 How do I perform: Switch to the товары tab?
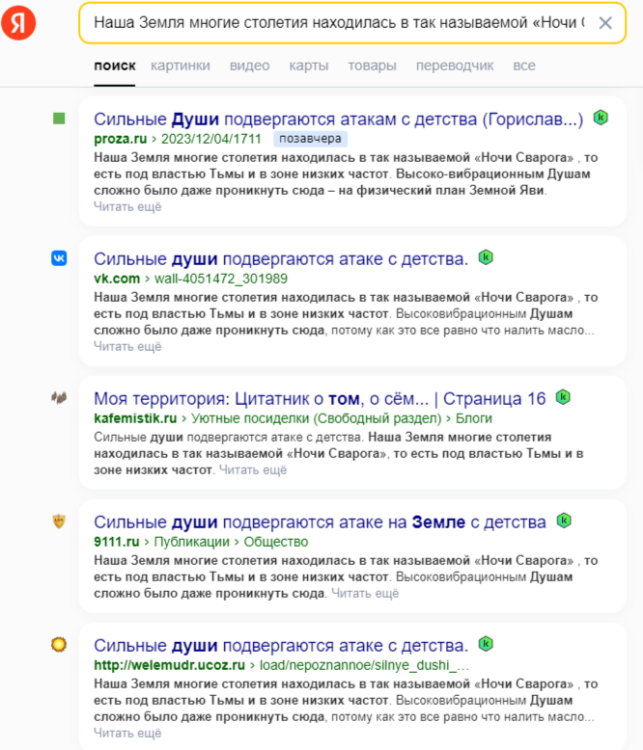[371, 66]
